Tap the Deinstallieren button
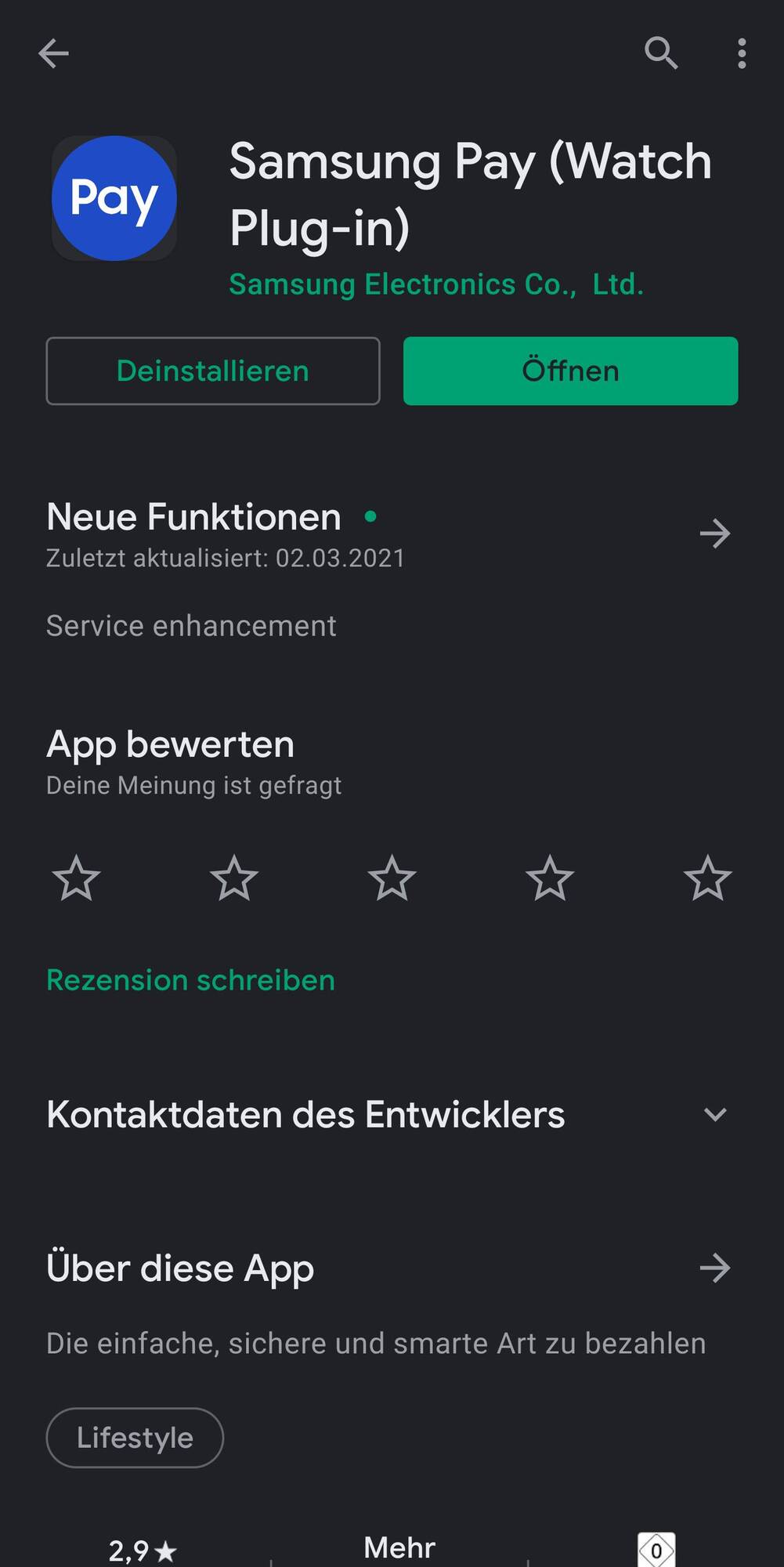The height and width of the screenshot is (1567, 784). (x=213, y=371)
